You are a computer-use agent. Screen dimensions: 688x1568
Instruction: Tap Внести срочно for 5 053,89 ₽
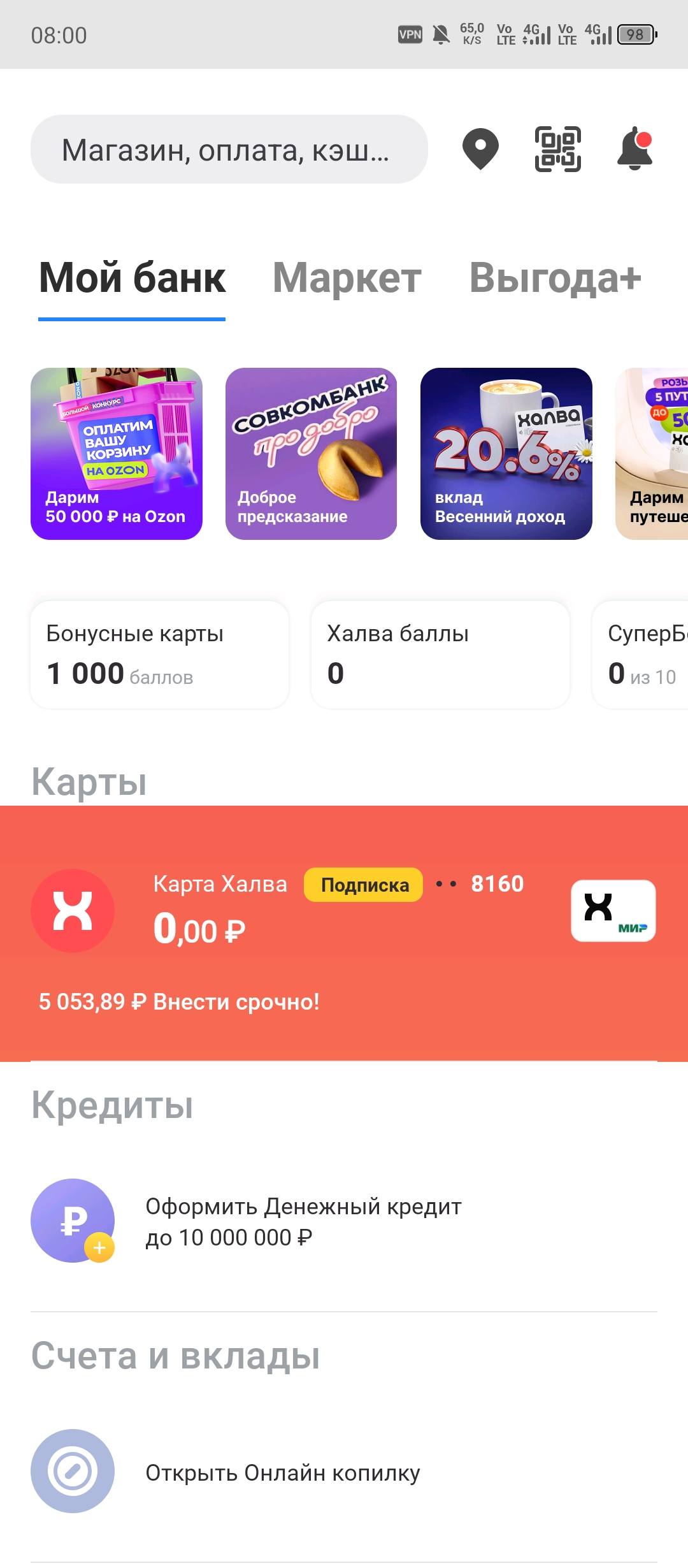point(178,1001)
